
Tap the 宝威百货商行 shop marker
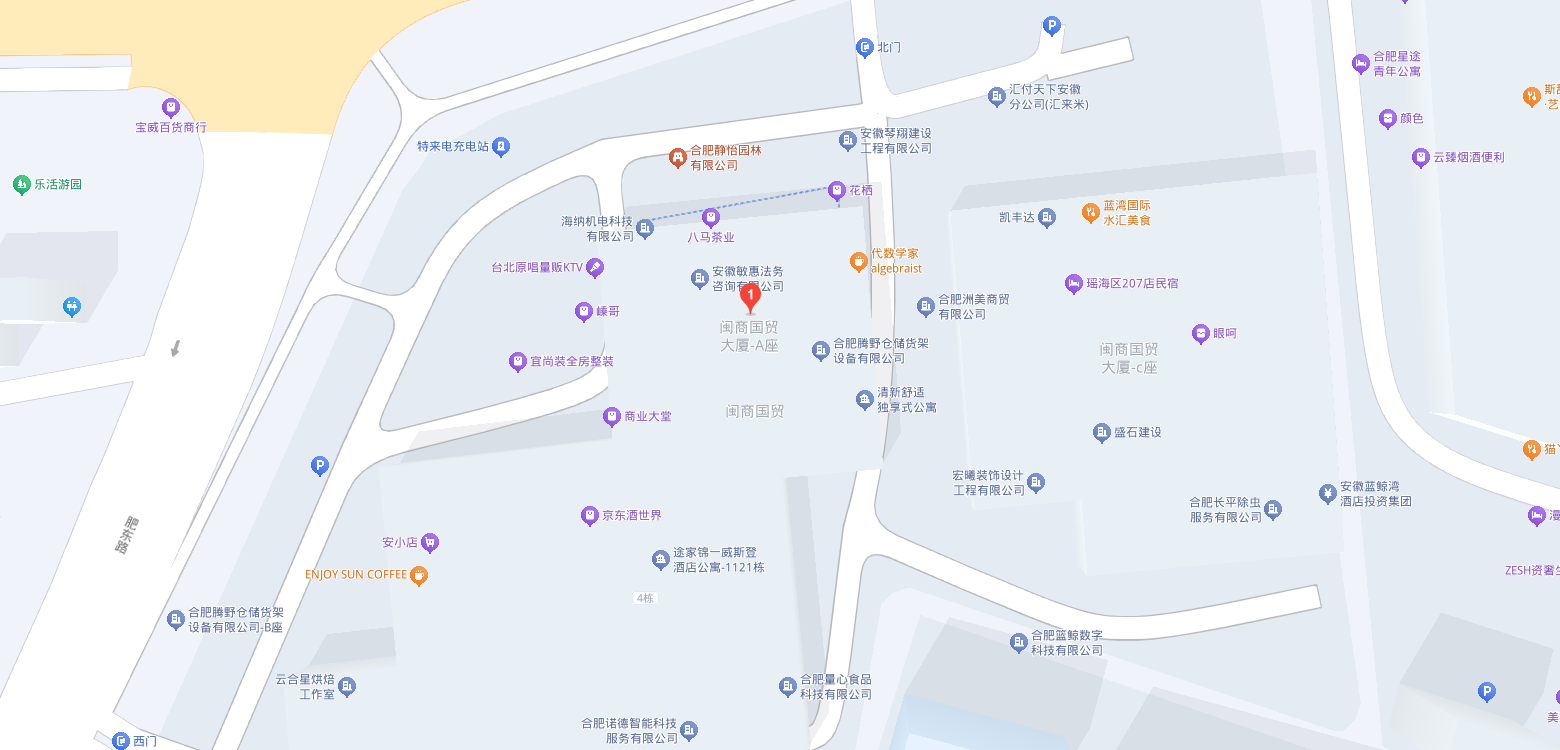pos(170,107)
